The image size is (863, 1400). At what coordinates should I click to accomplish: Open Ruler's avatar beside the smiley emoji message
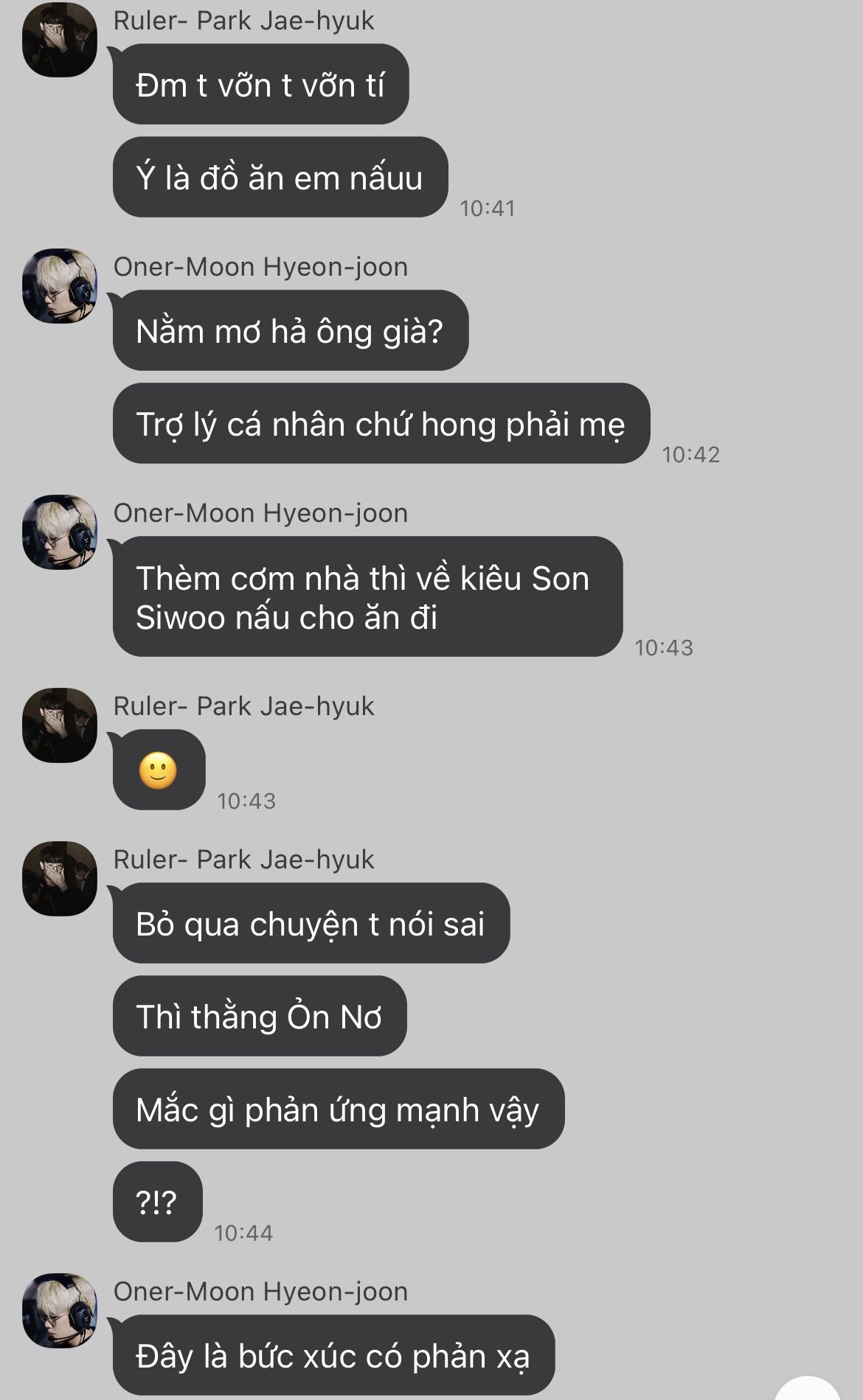60,725
